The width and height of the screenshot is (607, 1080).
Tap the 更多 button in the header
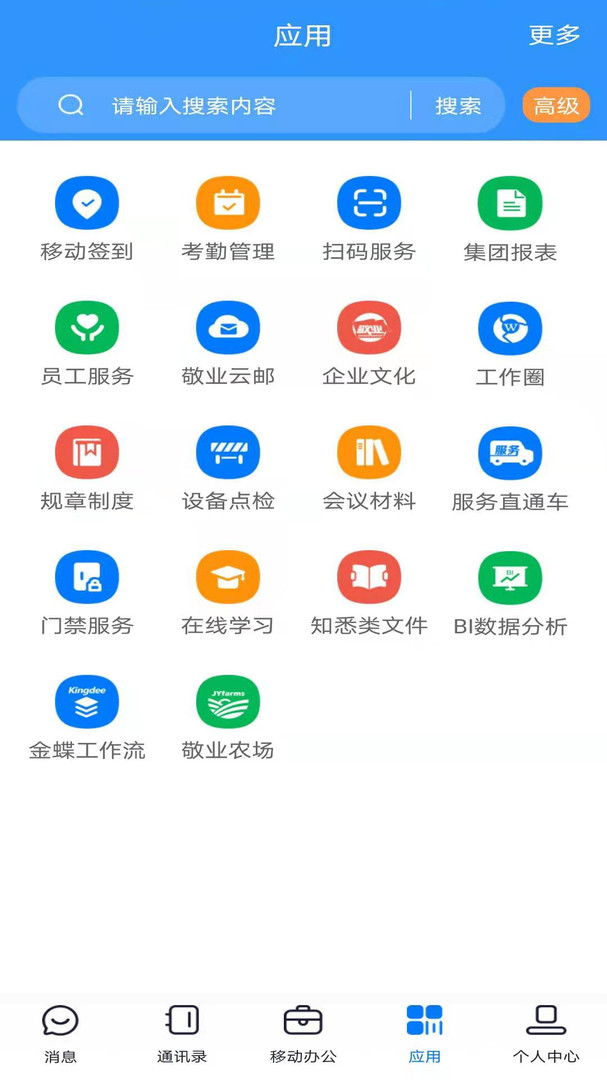(x=554, y=35)
